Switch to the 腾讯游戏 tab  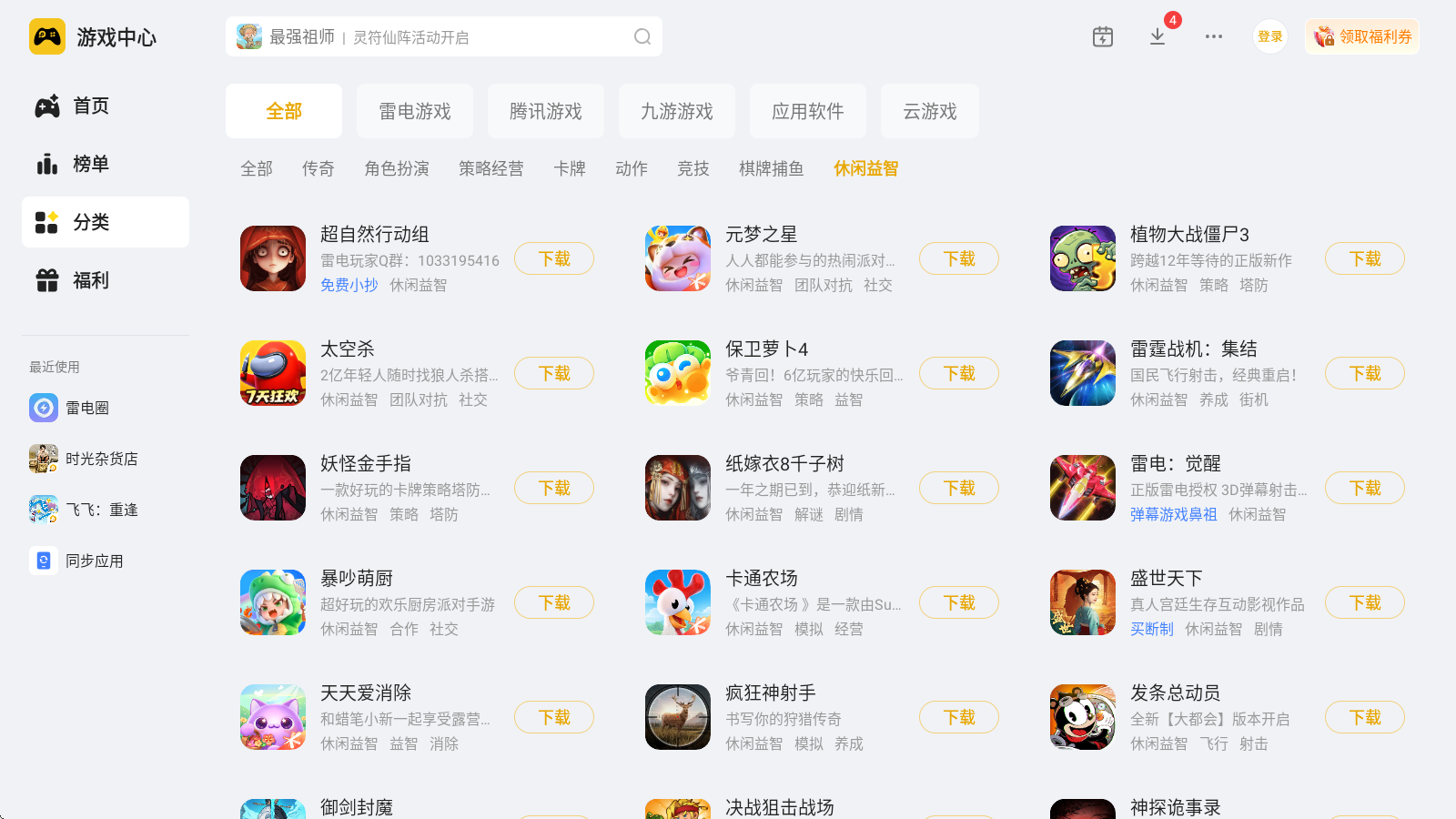[x=546, y=111]
